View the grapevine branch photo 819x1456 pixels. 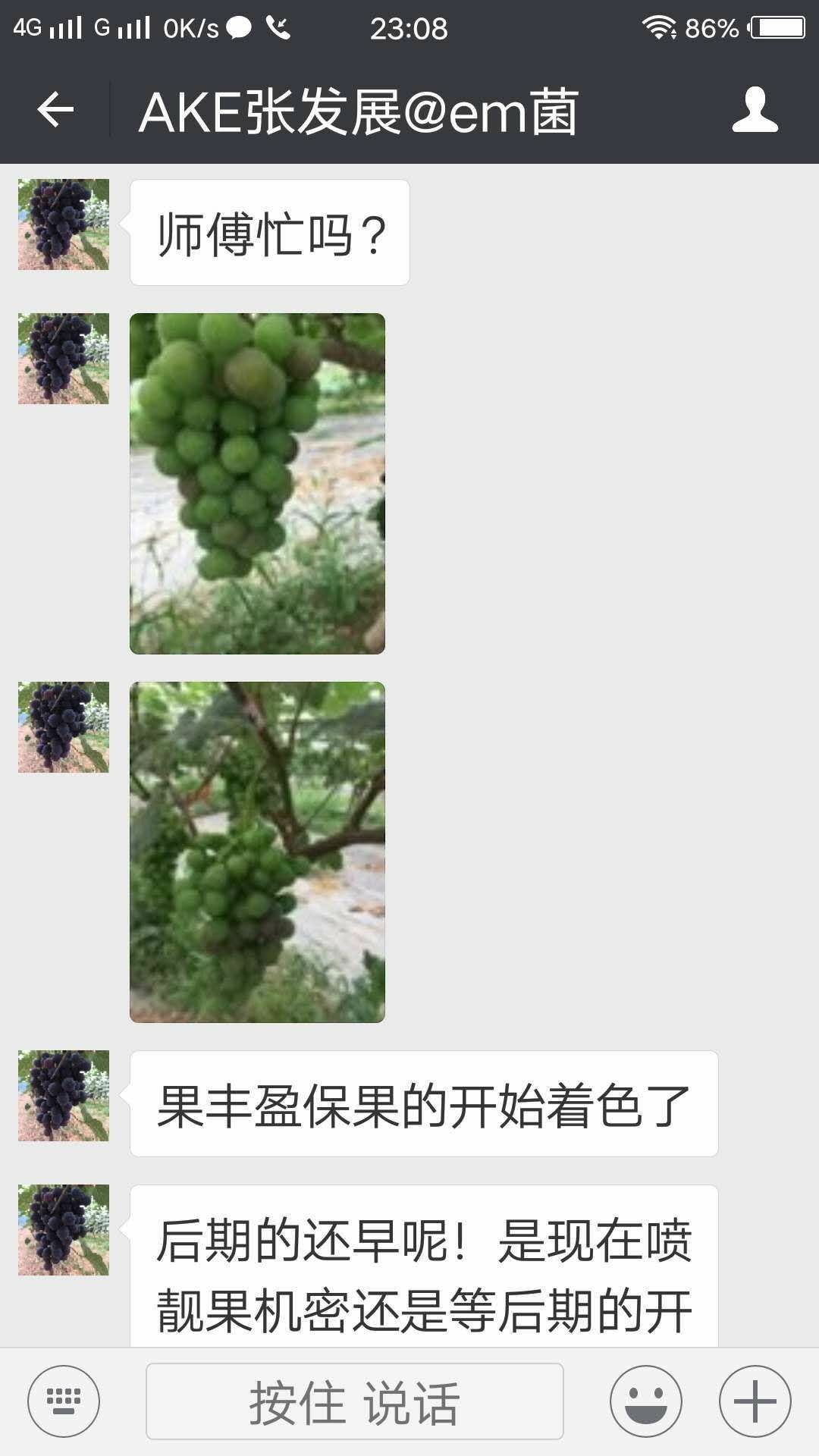coord(257,852)
